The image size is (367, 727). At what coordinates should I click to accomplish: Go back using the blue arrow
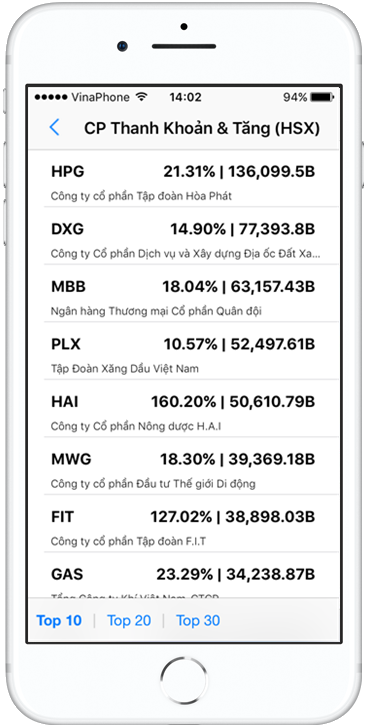[54, 128]
